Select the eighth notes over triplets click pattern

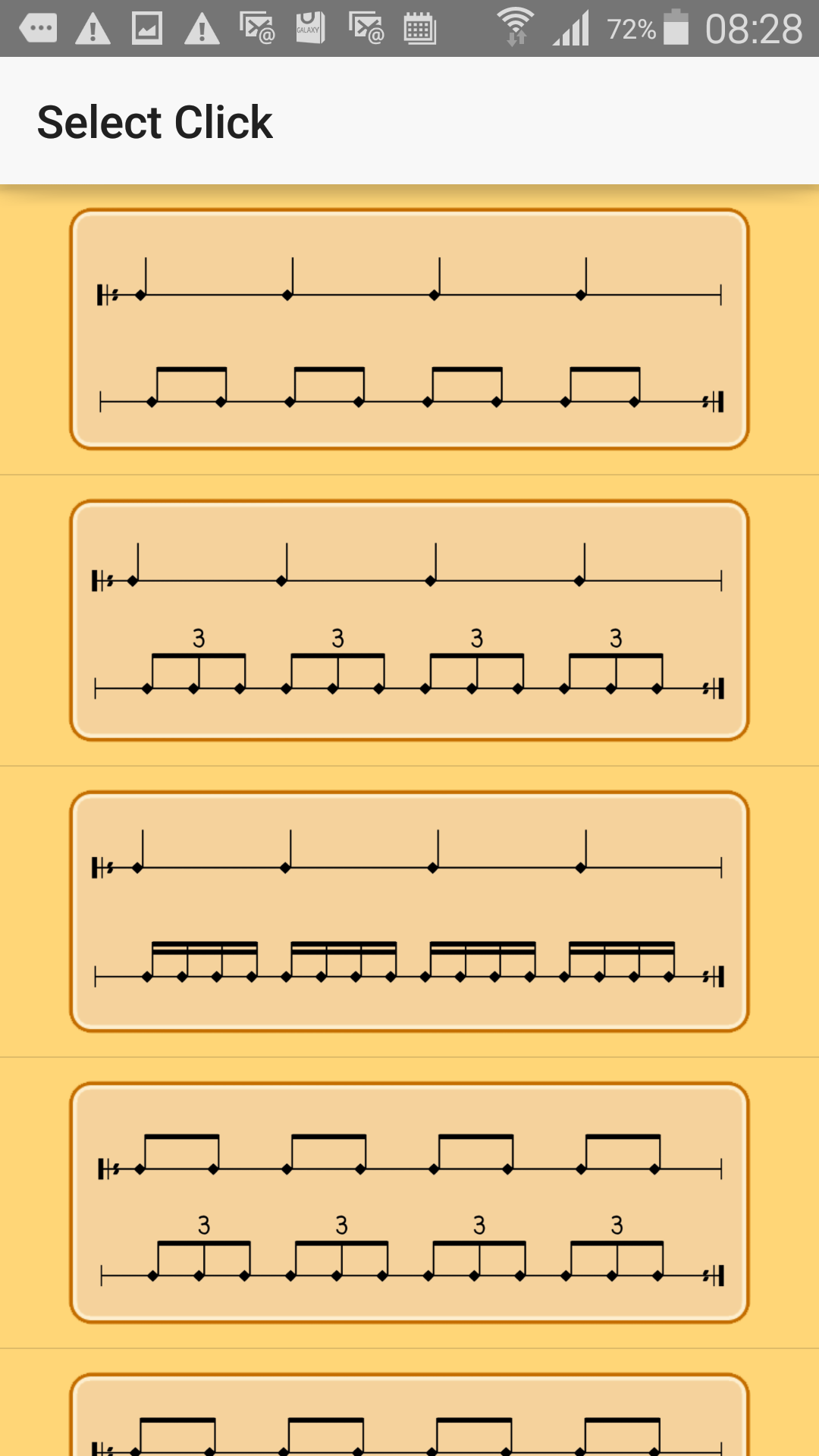tap(409, 1203)
